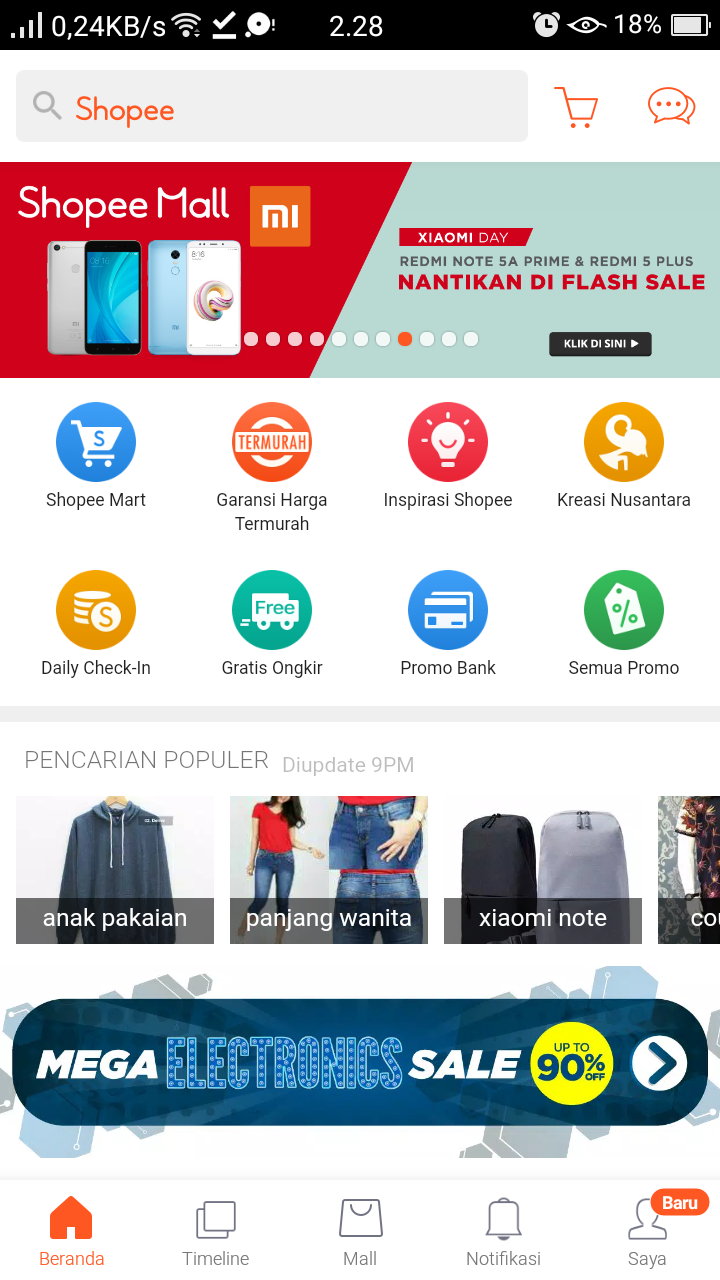Select the highlighted orange carousel dot
720x1280 pixels.
click(404, 339)
